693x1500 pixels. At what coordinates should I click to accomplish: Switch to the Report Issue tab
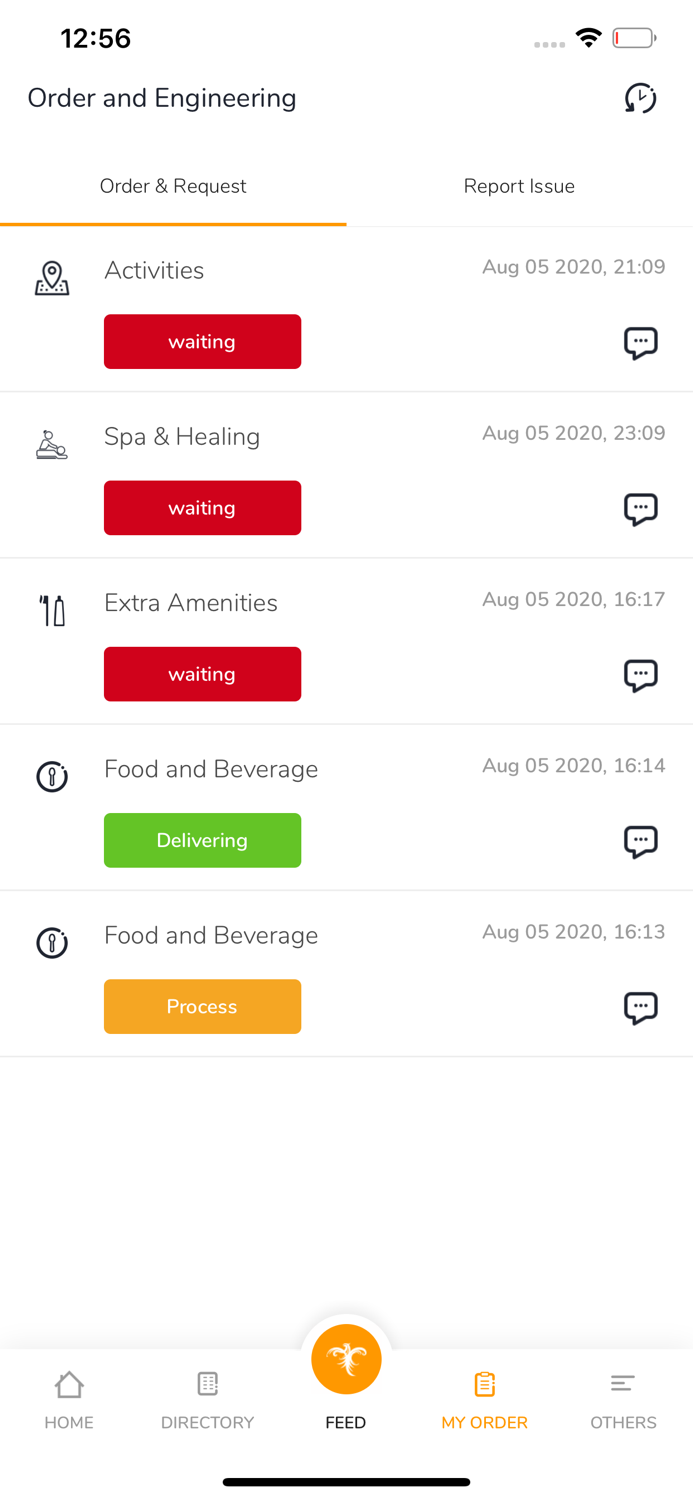point(519,186)
